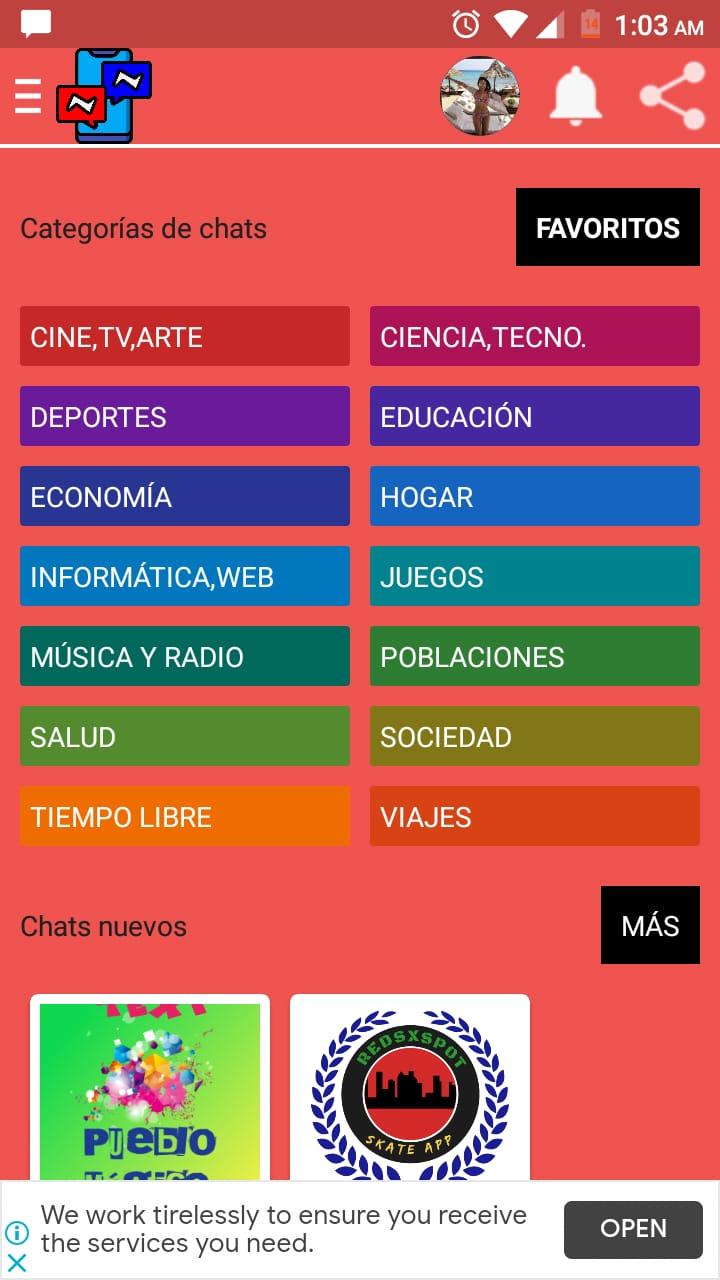The image size is (720, 1280).
Task: Open the ECONOMÍA chats category
Action: [x=185, y=496]
